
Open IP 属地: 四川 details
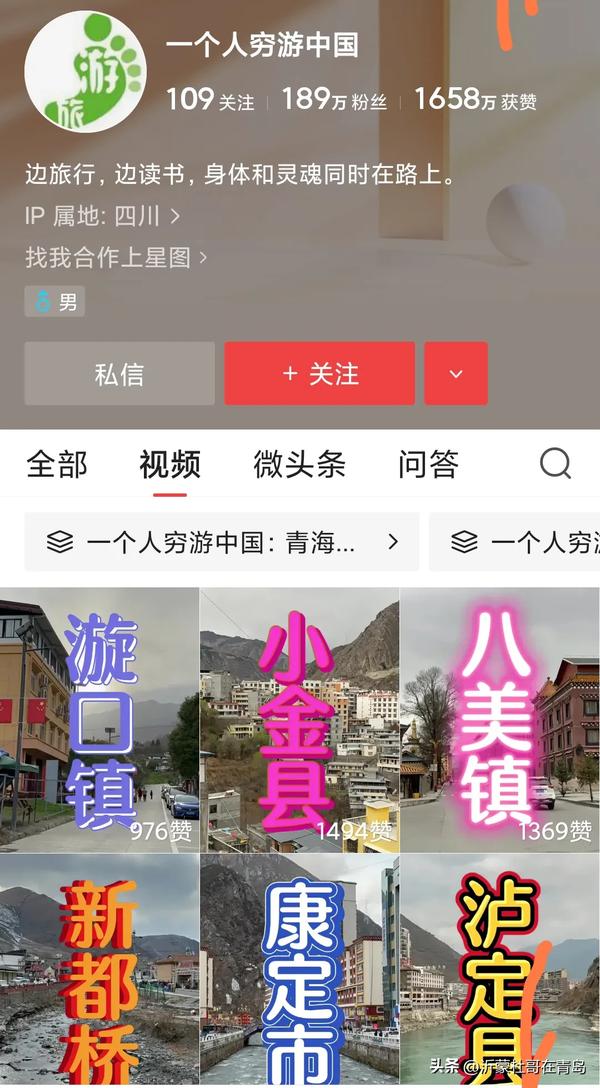tap(102, 215)
